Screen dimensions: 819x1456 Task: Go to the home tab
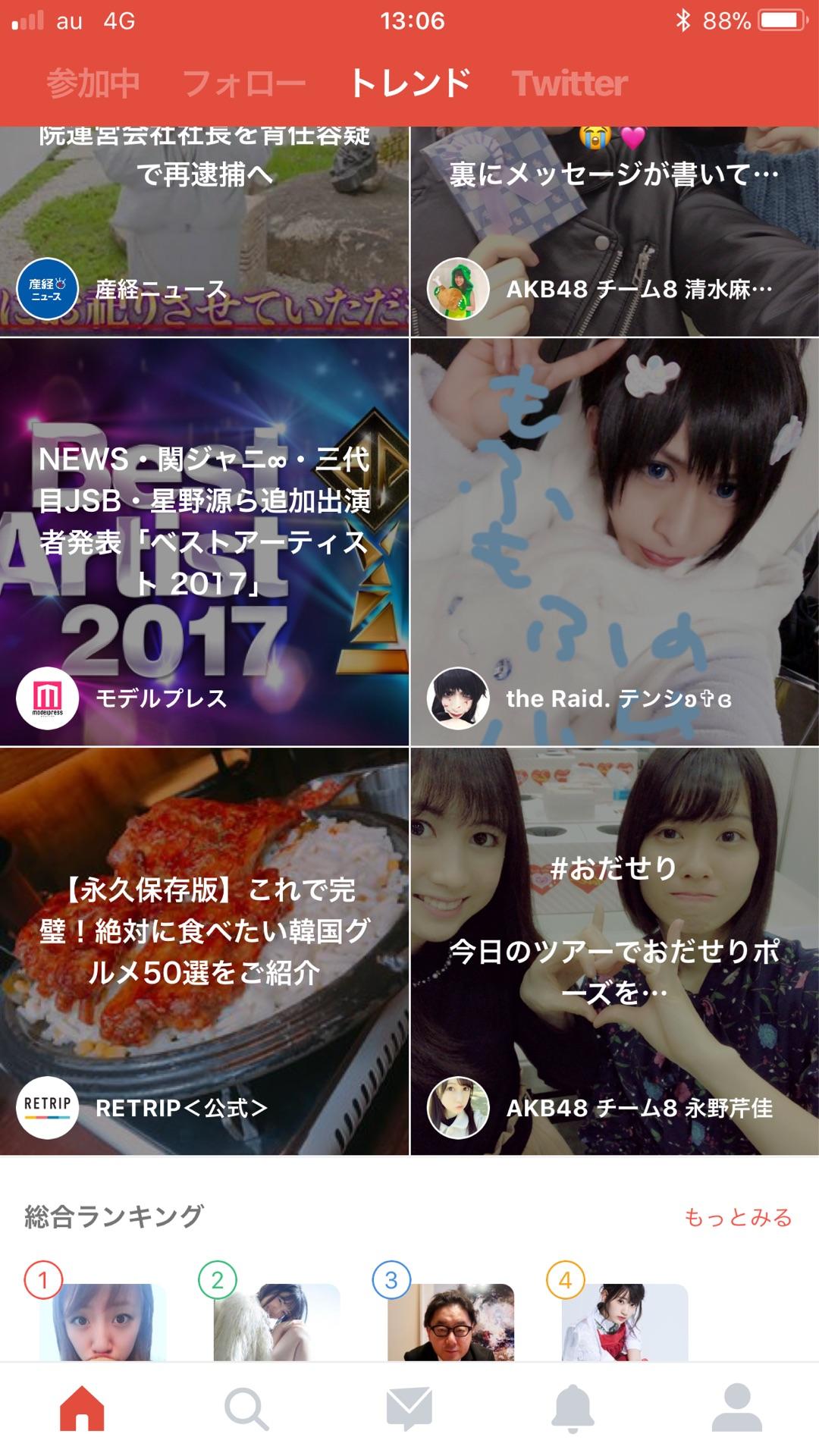[x=82, y=1409]
